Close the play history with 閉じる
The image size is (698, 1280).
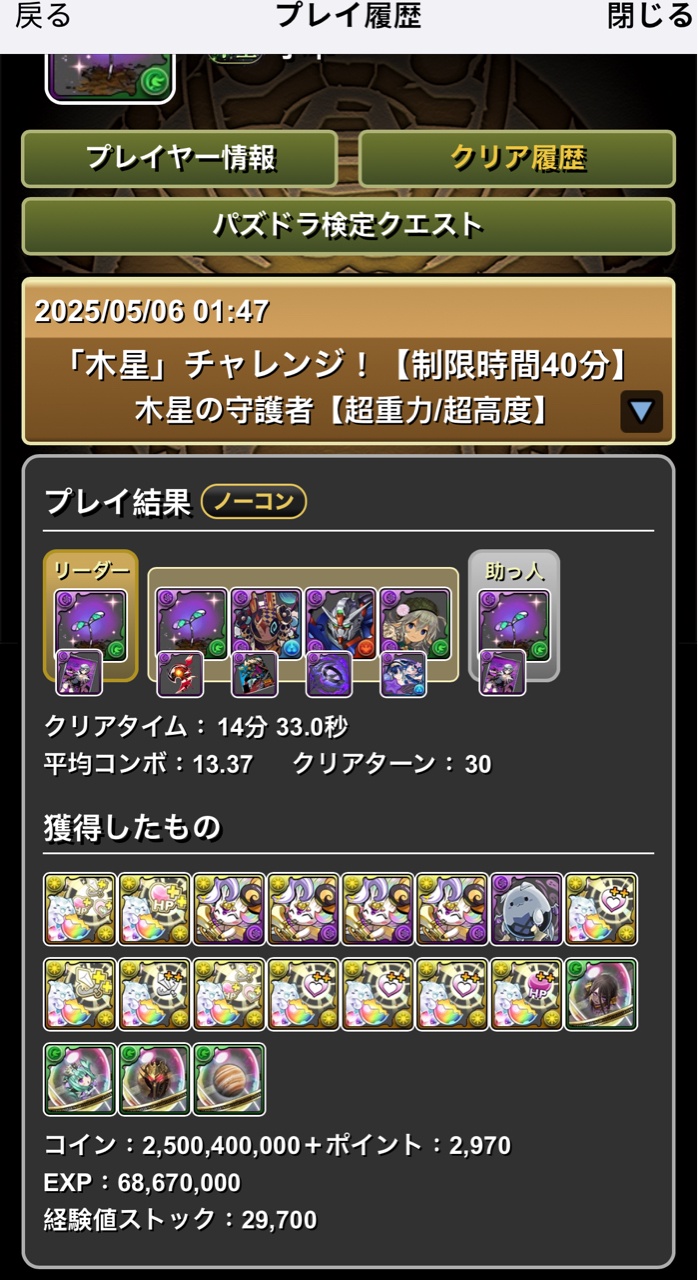click(x=648, y=17)
